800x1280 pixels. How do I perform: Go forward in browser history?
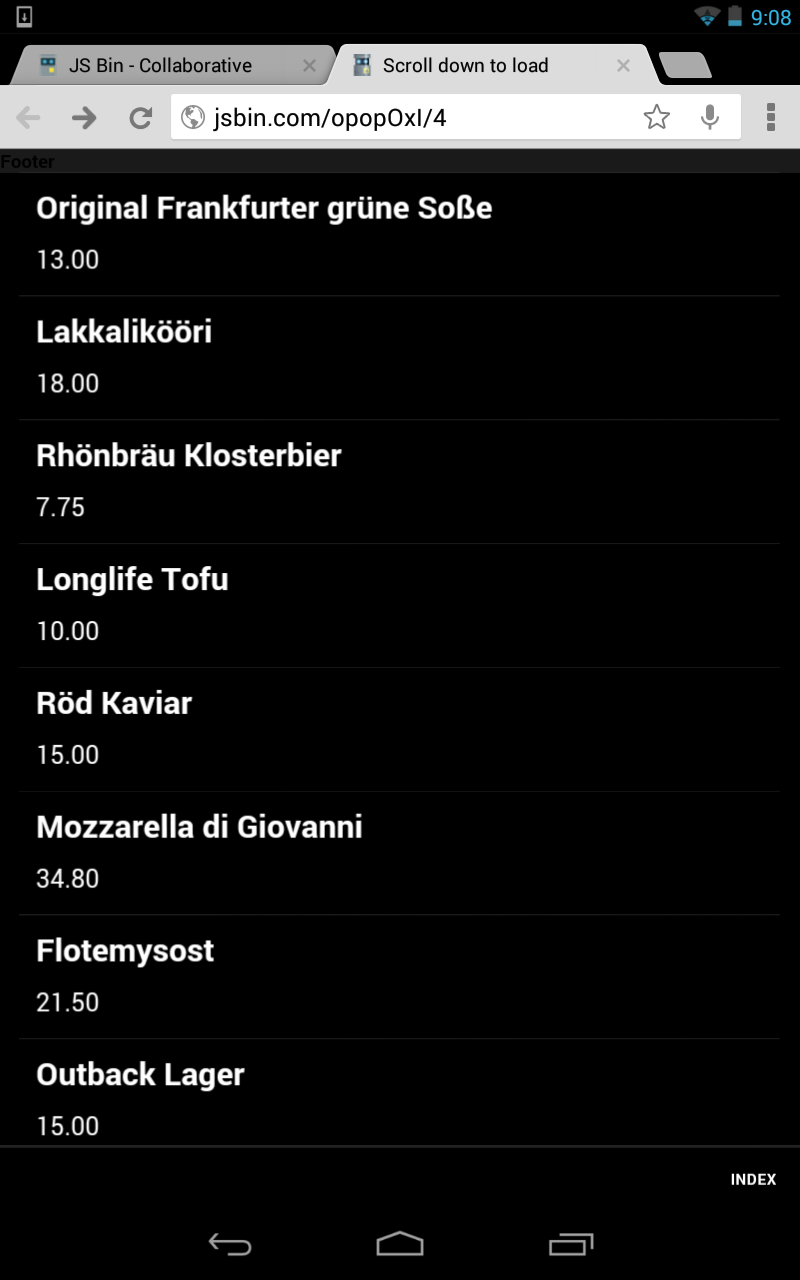[84, 118]
